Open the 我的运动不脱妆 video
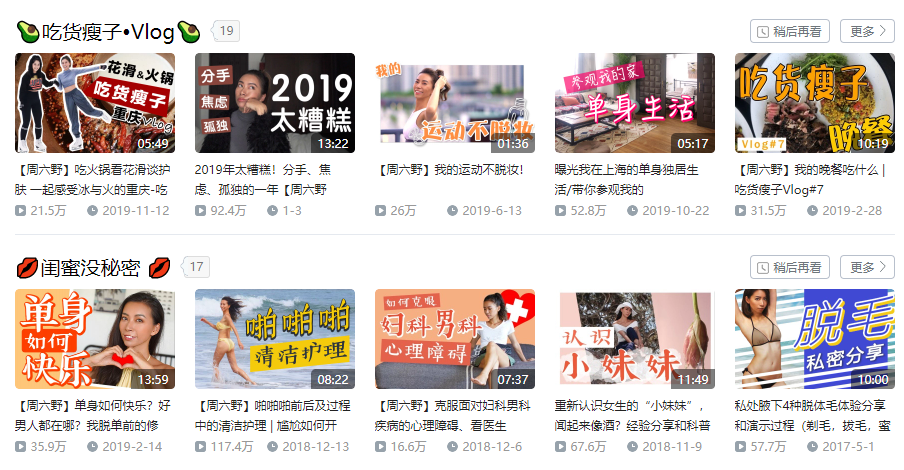The image size is (904, 470). [454, 102]
